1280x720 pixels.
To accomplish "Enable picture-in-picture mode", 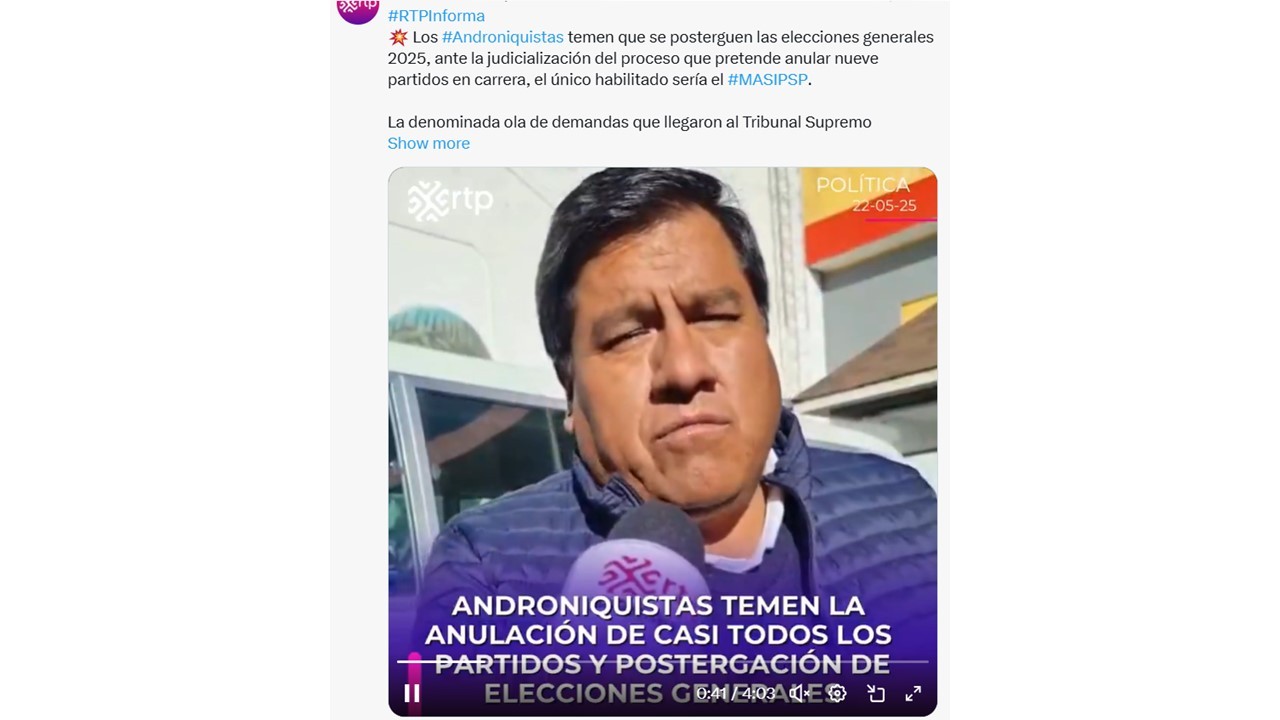I will [x=876, y=693].
